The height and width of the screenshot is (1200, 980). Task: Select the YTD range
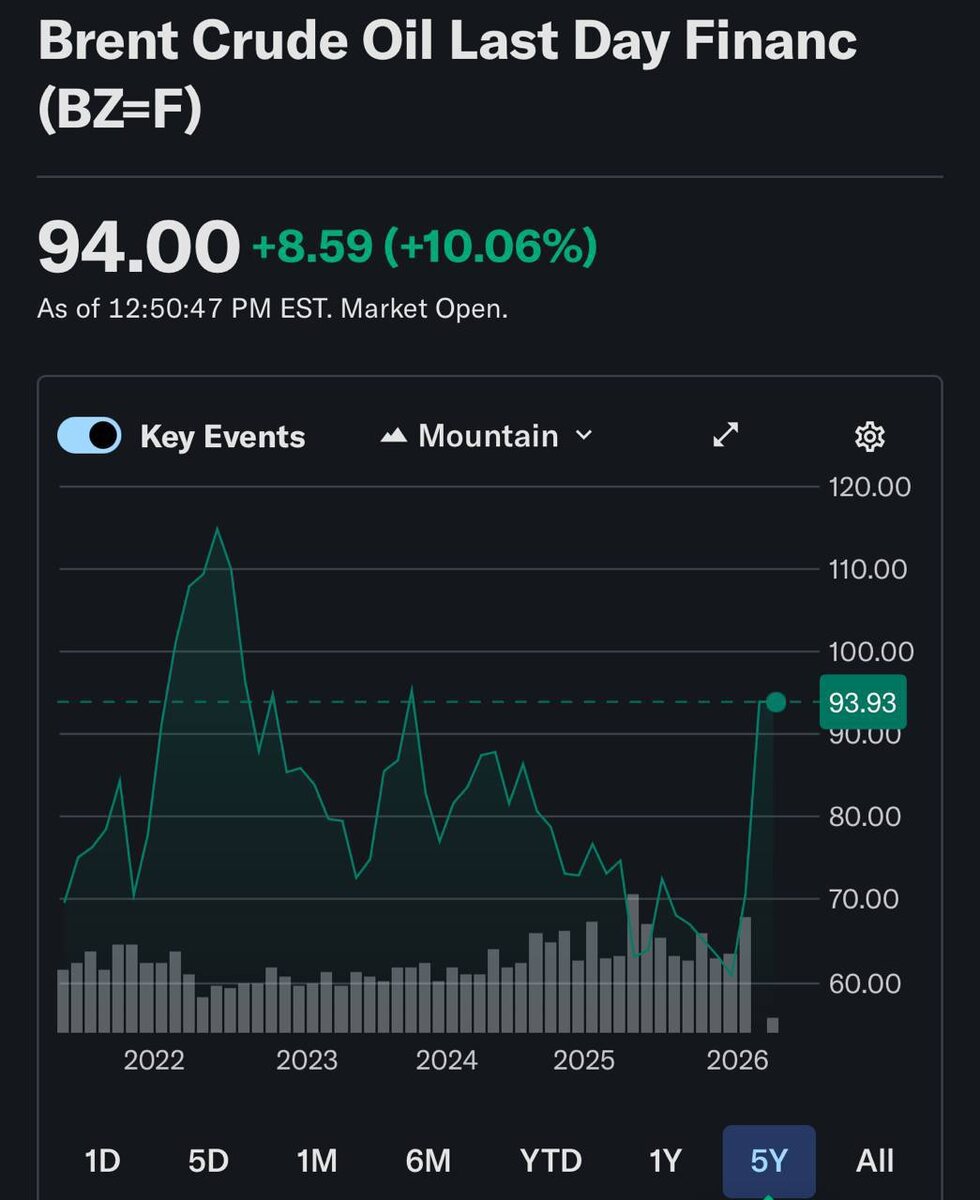pos(550,1160)
